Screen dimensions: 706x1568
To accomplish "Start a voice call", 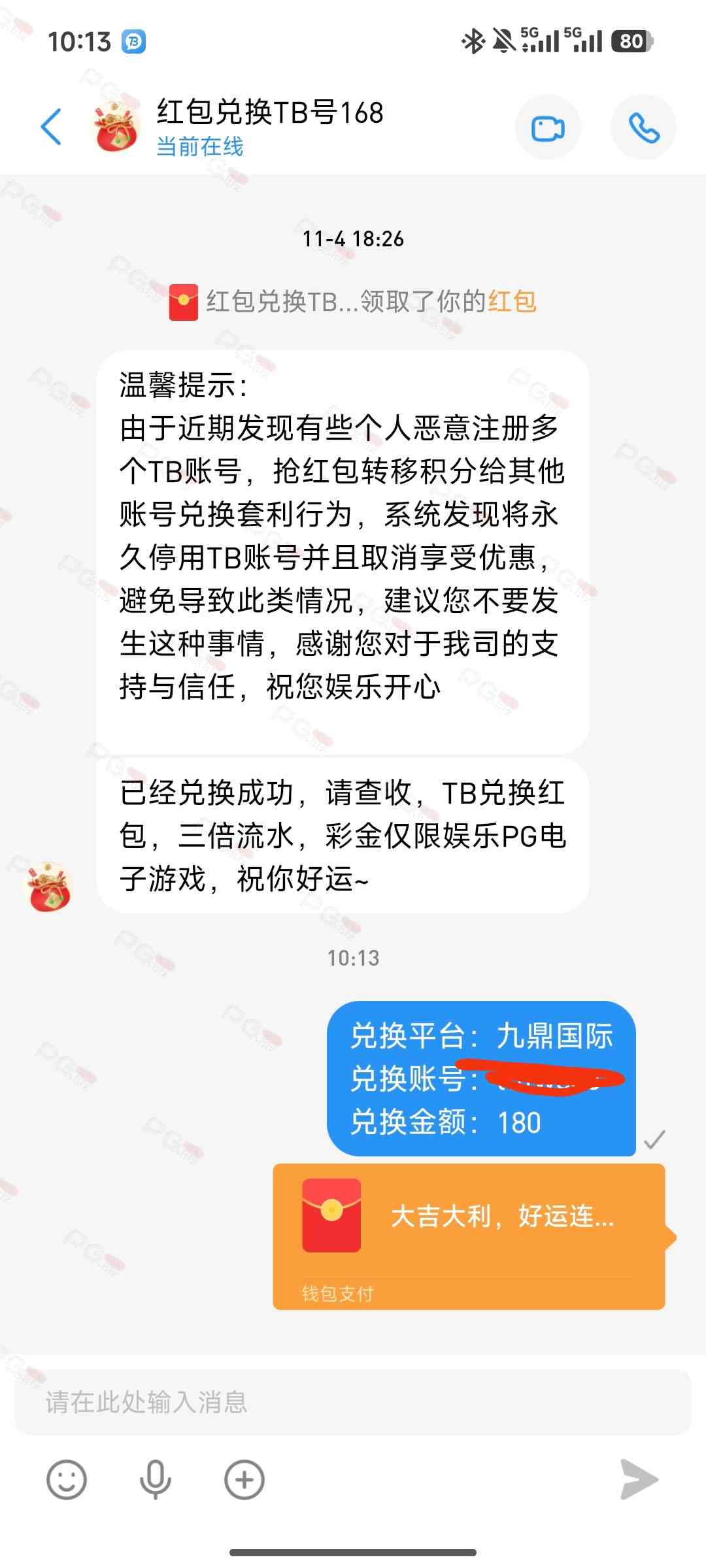I will (x=643, y=128).
